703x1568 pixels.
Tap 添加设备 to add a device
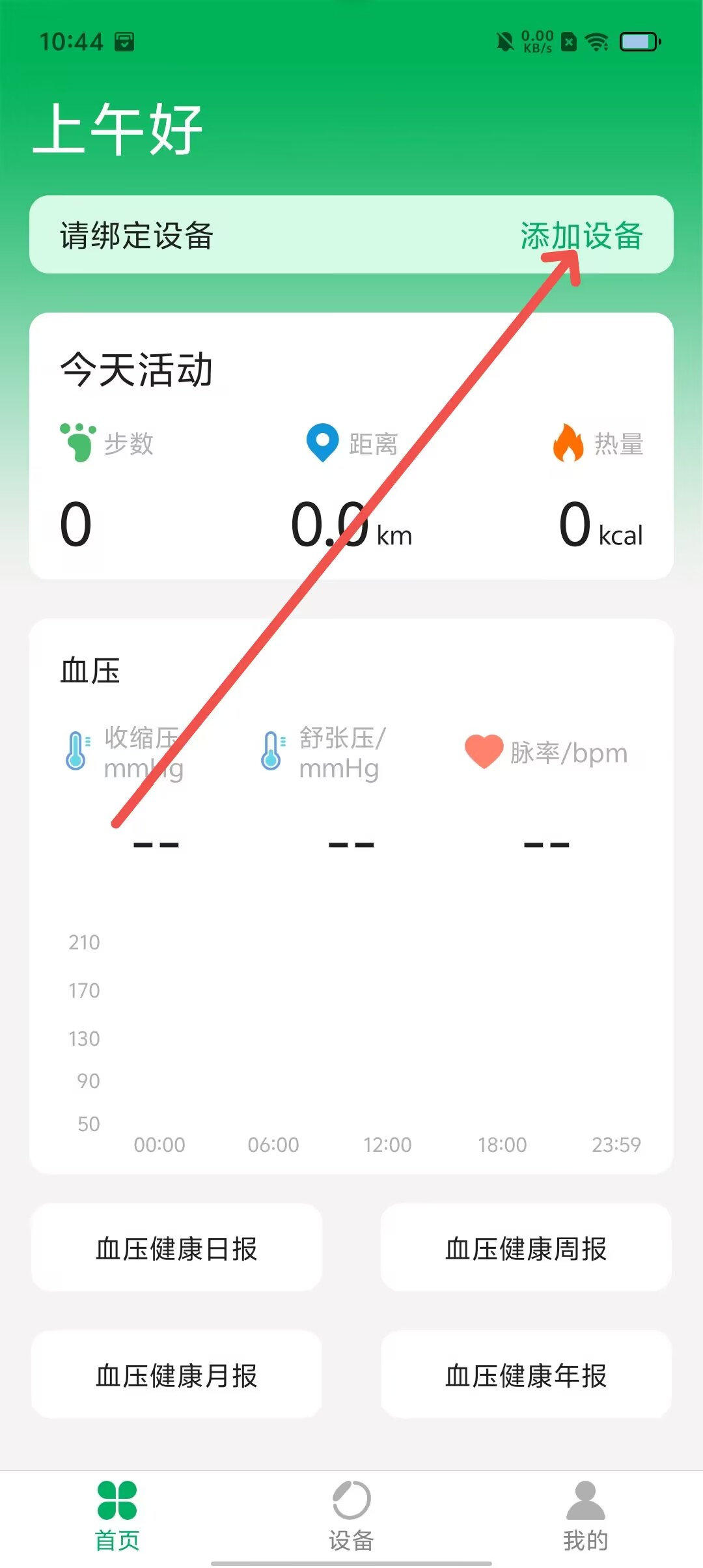click(x=581, y=236)
